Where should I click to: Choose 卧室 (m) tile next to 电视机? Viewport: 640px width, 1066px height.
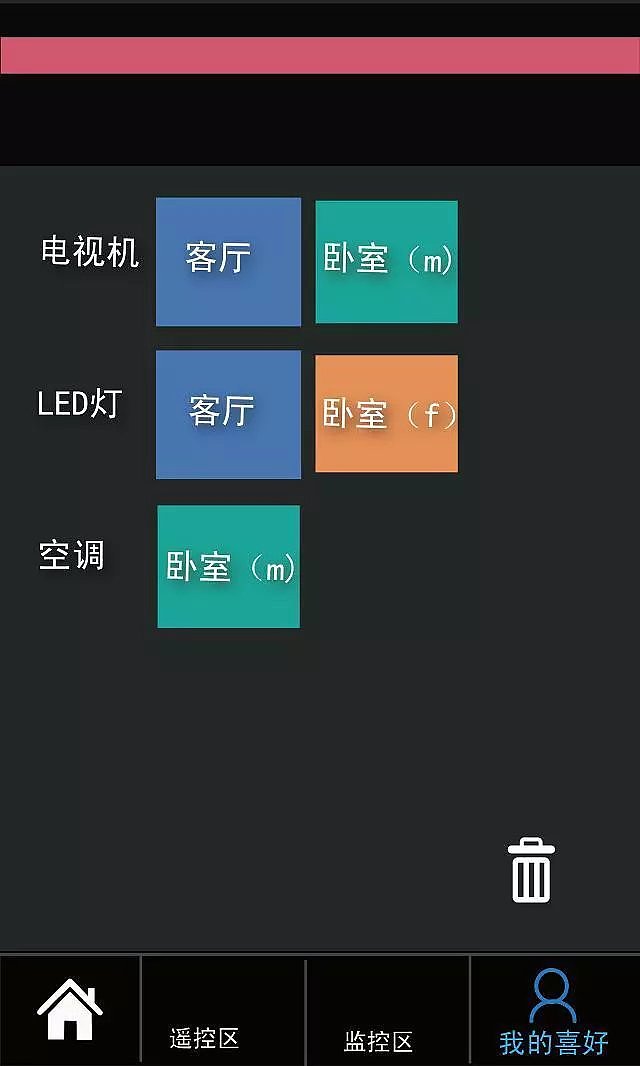pyautogui.click(x=386, y=262)
